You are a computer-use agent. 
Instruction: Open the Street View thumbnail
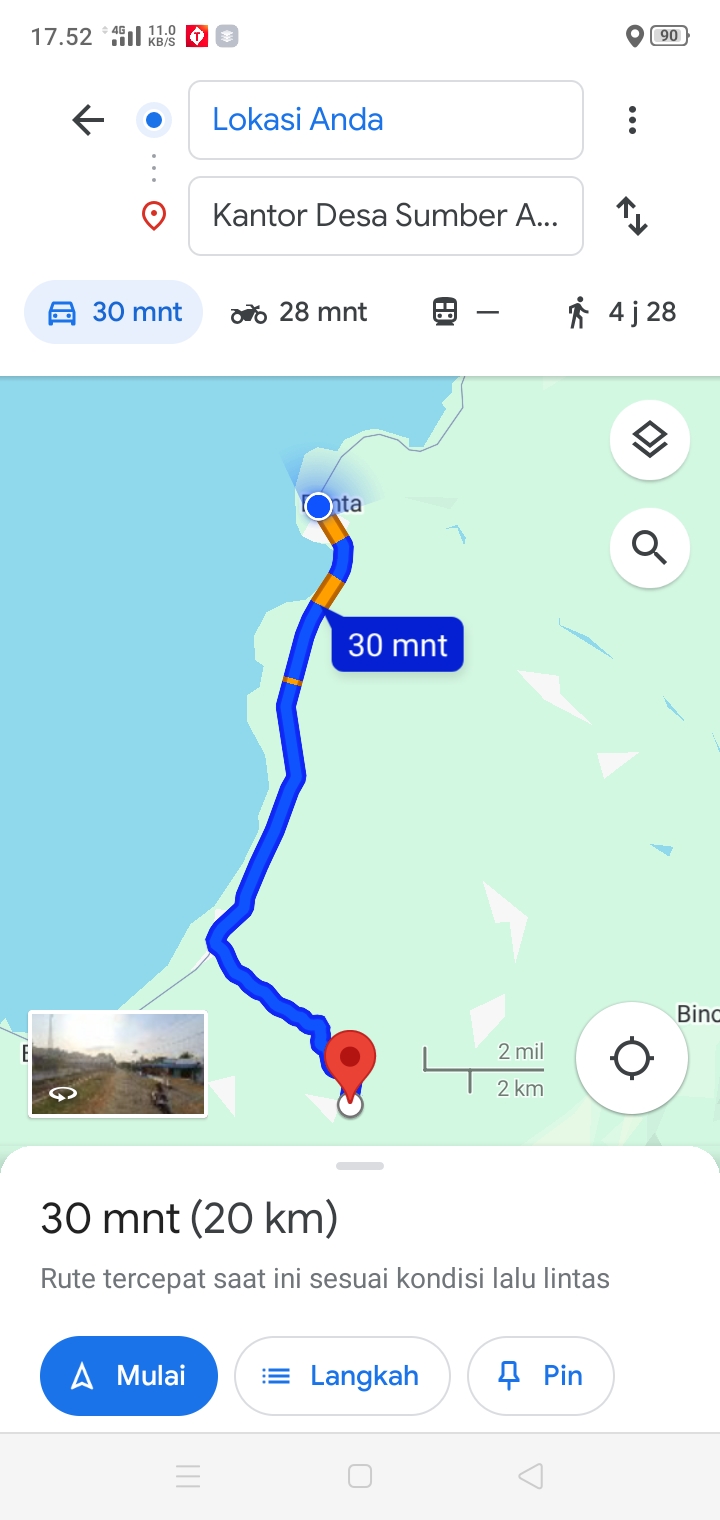[x=118, y=1063]
